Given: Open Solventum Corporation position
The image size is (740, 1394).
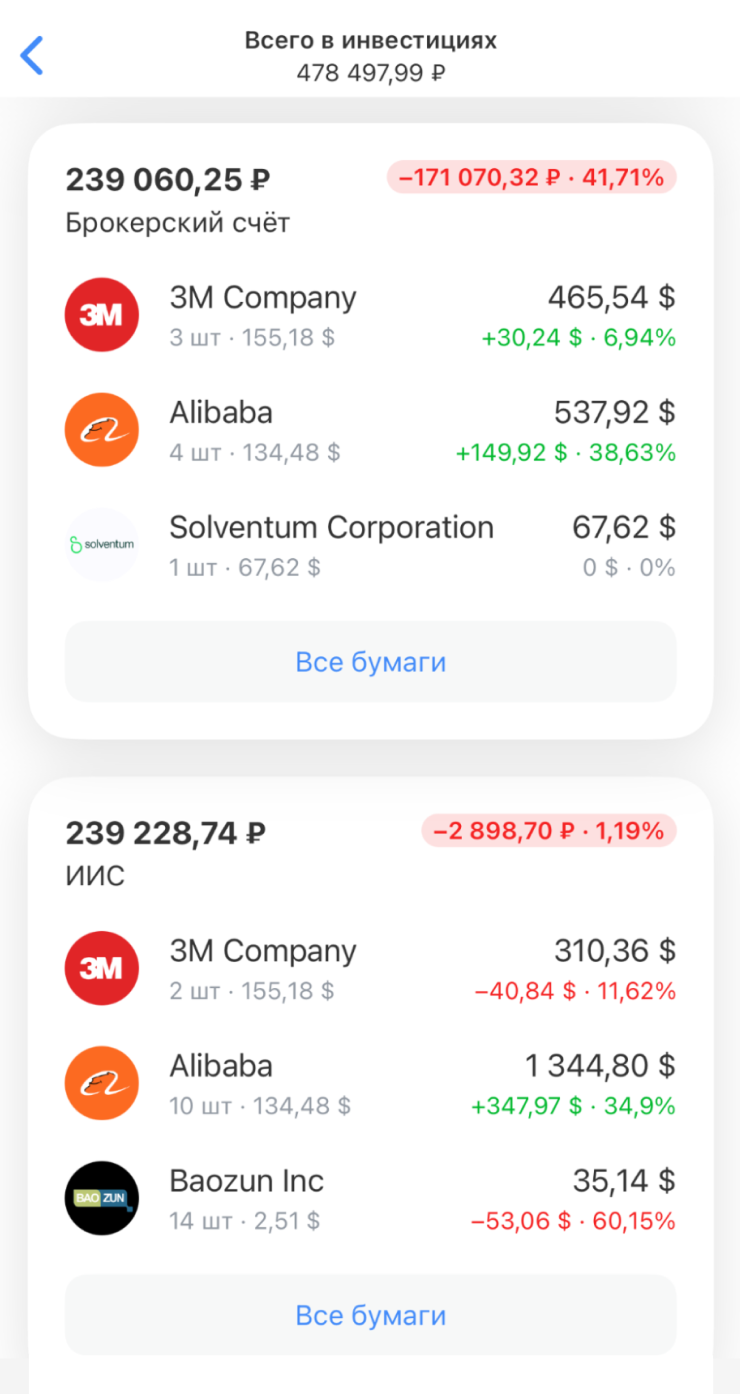Looking at the screenshot, I should pos(370,545).
